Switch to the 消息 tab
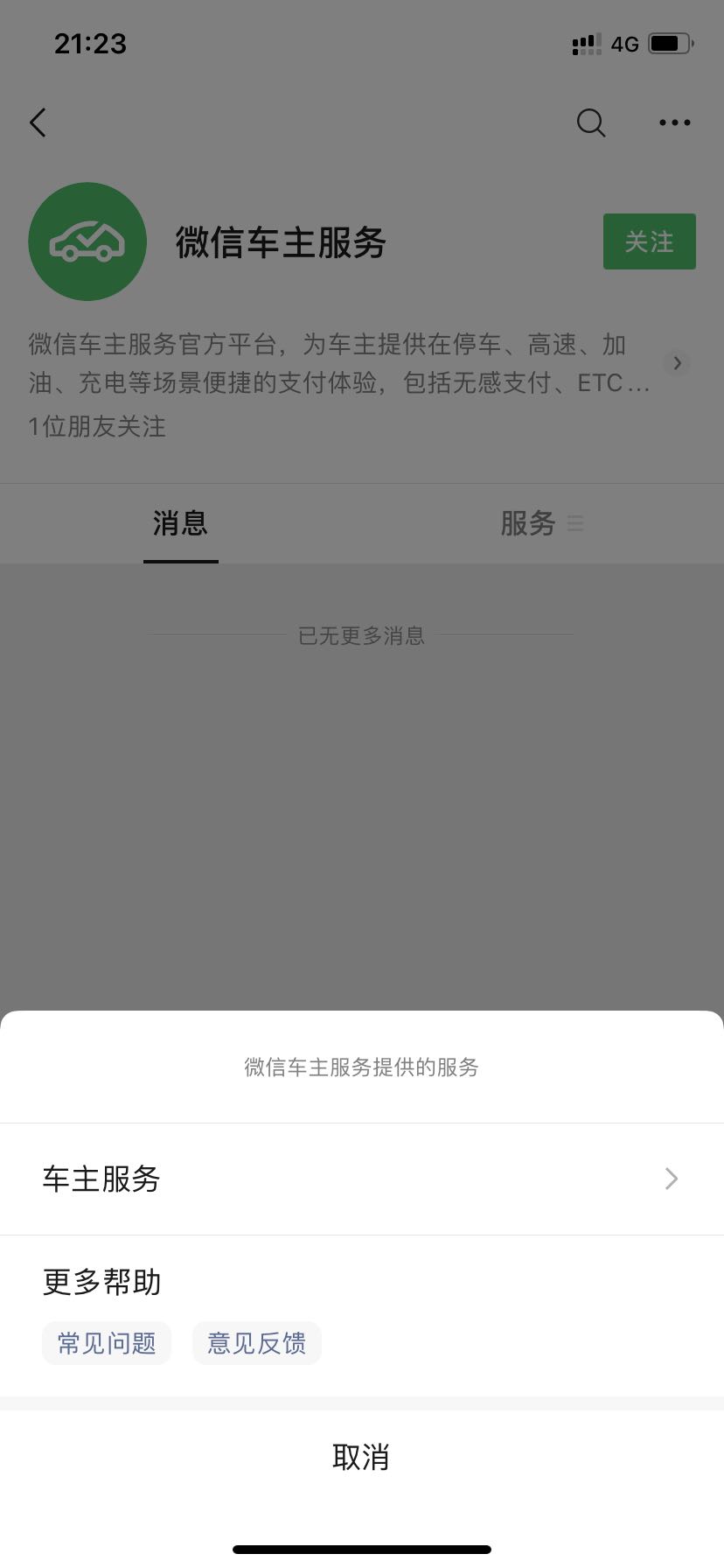This screenshot has width=724, height=1568. 180,523
